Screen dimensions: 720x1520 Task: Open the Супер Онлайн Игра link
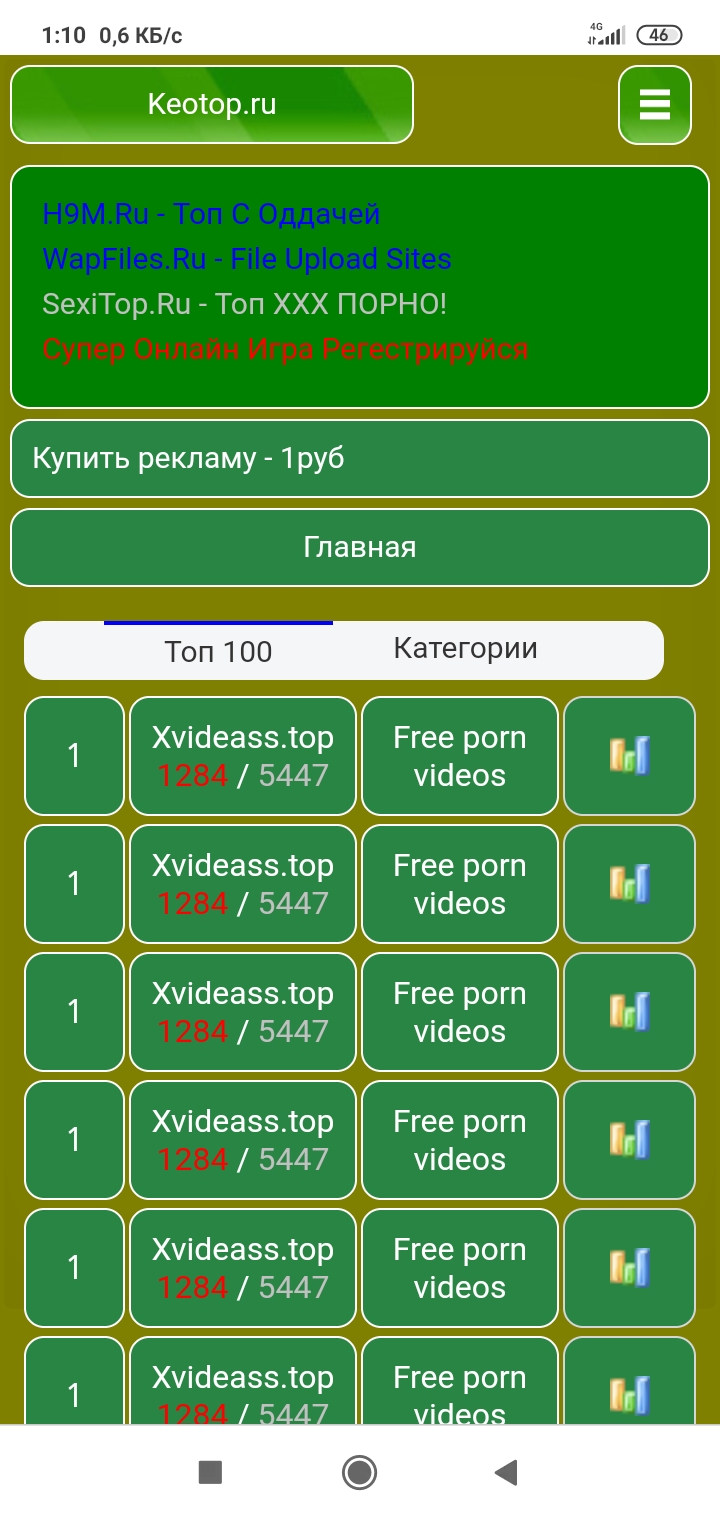[285, 349]
